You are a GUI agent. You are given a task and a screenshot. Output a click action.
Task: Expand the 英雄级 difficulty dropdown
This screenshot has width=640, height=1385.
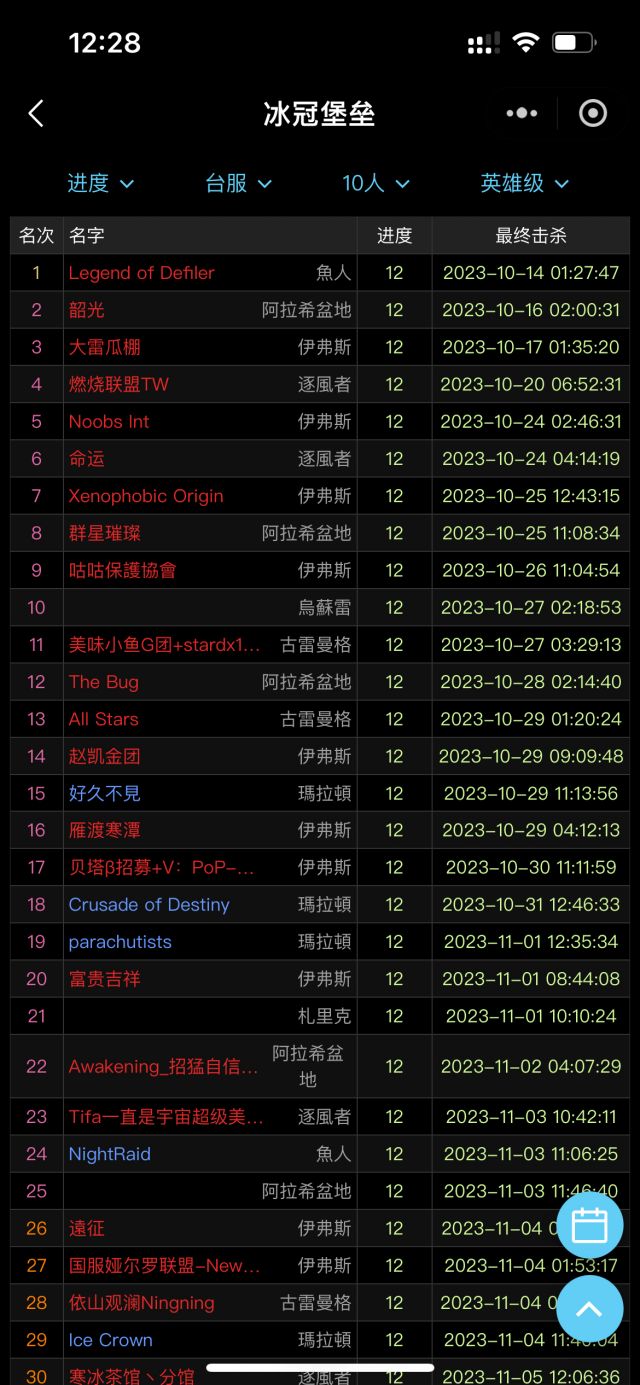[x=524, y=183]
